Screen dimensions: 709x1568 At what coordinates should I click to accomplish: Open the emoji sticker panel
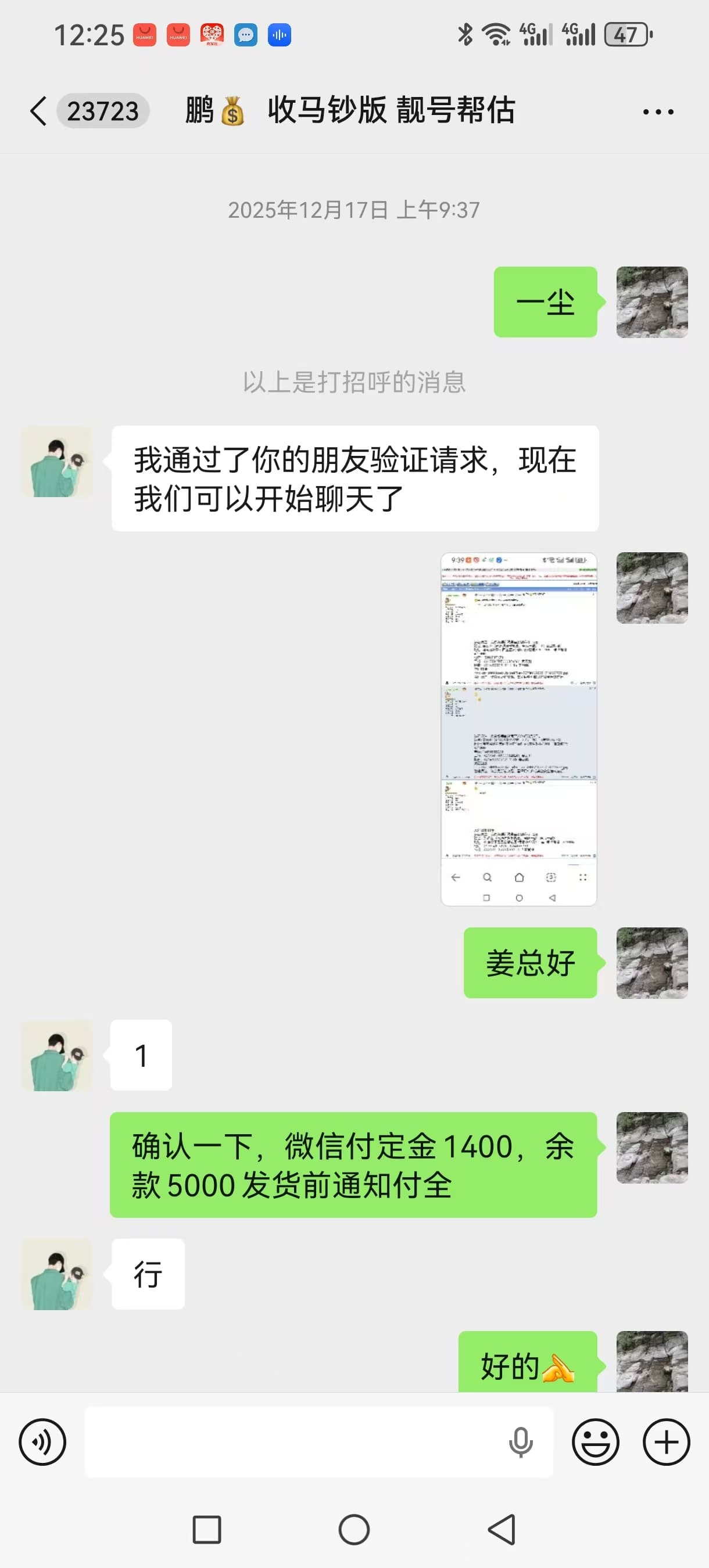coord(595,1441)
